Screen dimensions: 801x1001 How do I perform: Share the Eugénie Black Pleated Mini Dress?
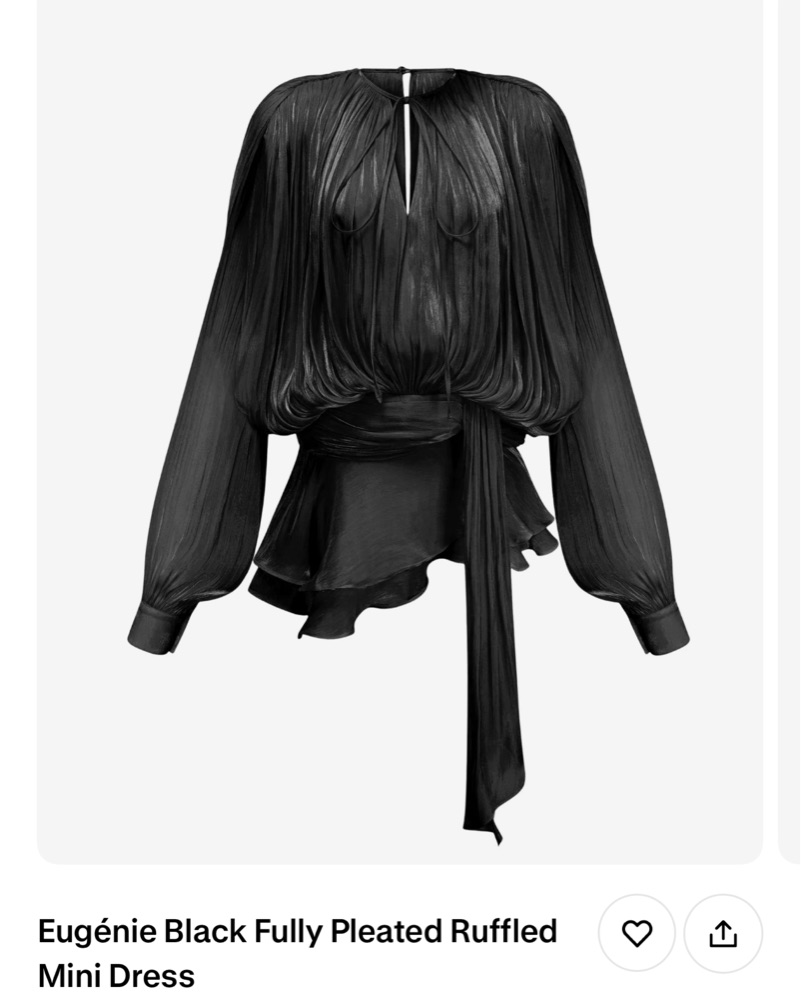(723, 934)
